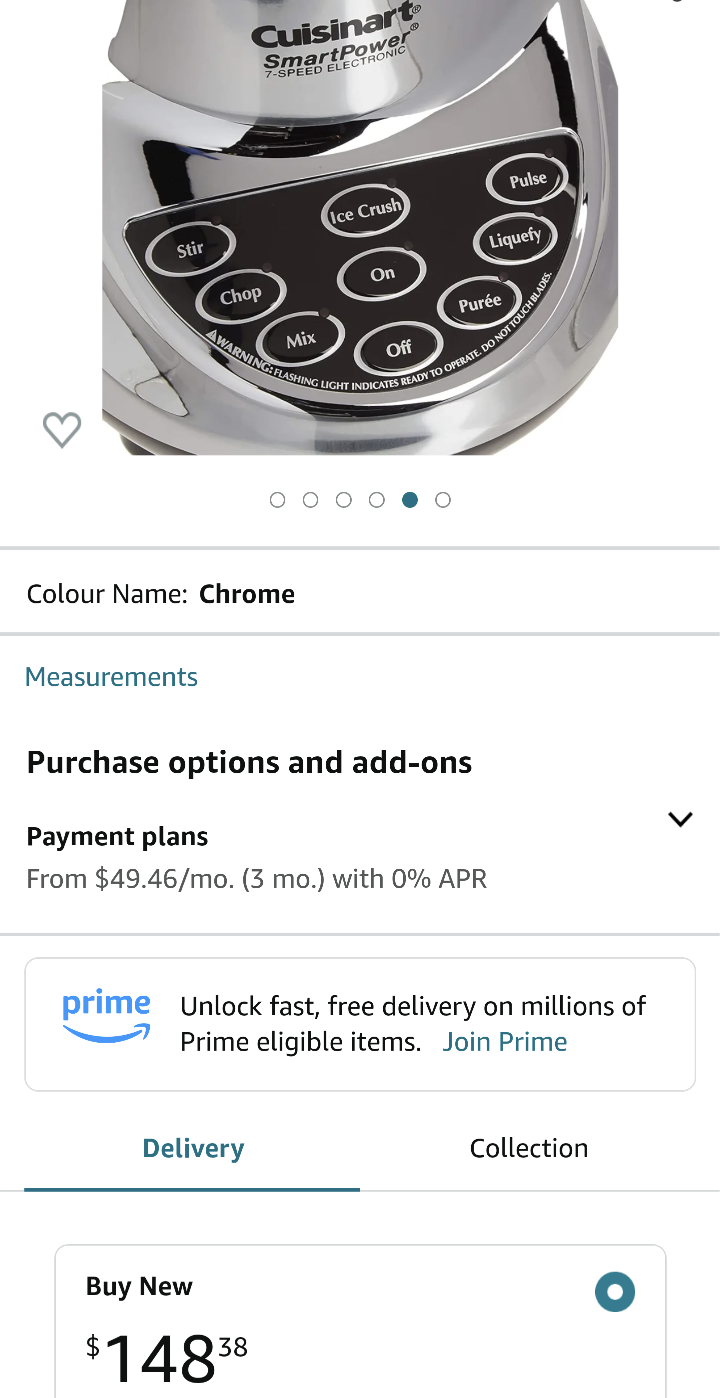Select the Delivery tab

point(193,1148)
